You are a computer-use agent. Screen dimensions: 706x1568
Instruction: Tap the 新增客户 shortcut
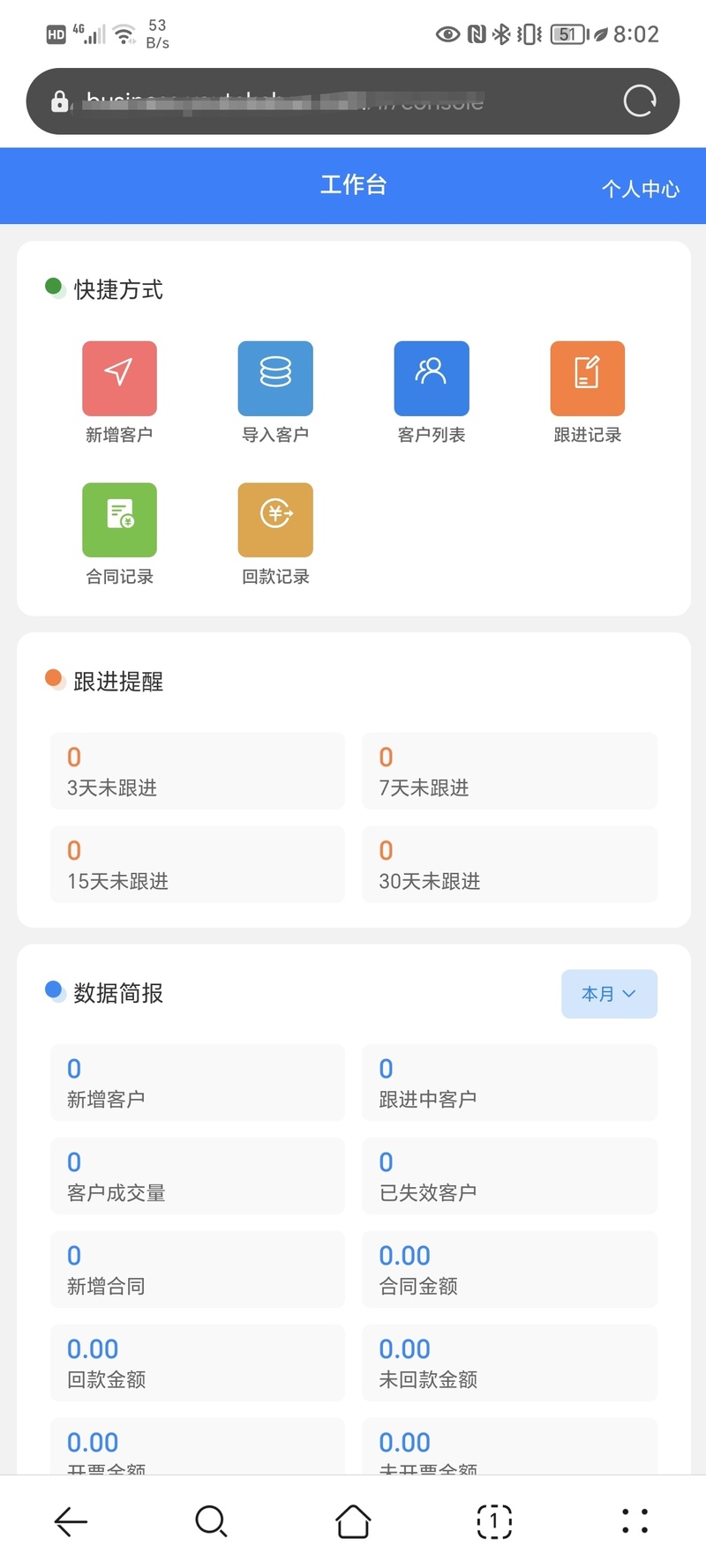pyautogui.click(x=119, y=392)
